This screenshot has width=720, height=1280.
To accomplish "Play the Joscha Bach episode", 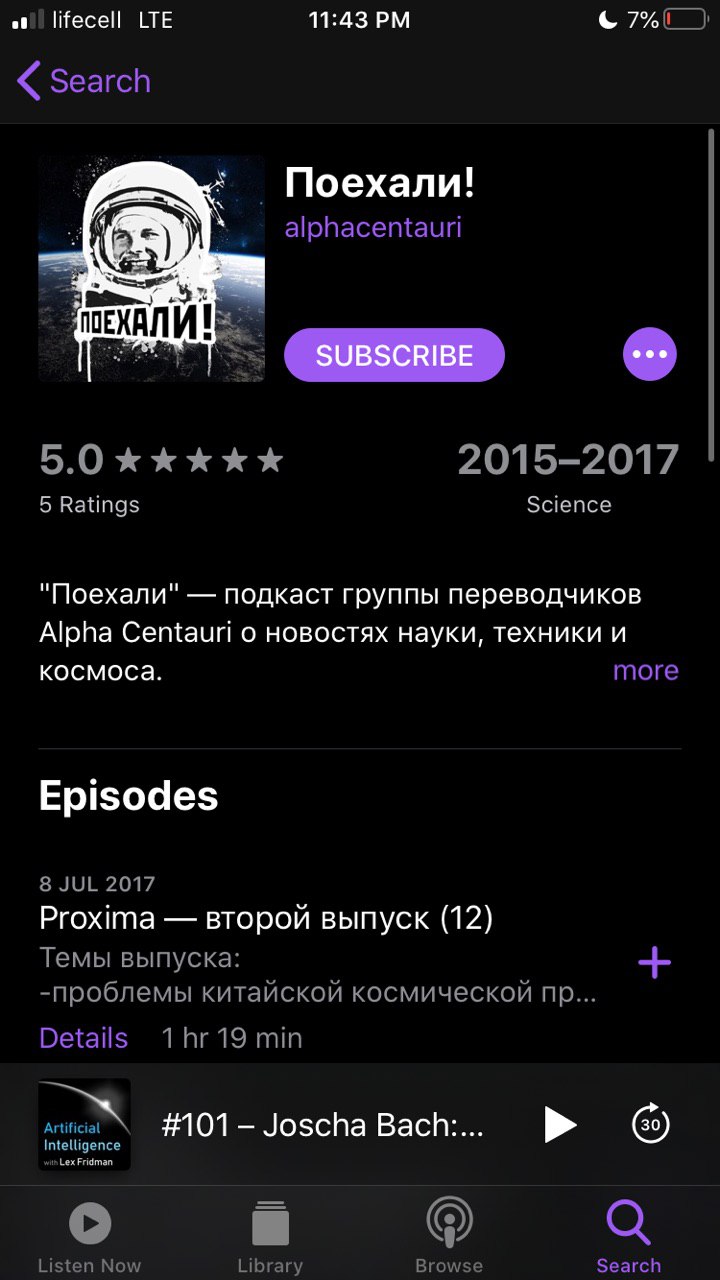I will coord(560,1125).
